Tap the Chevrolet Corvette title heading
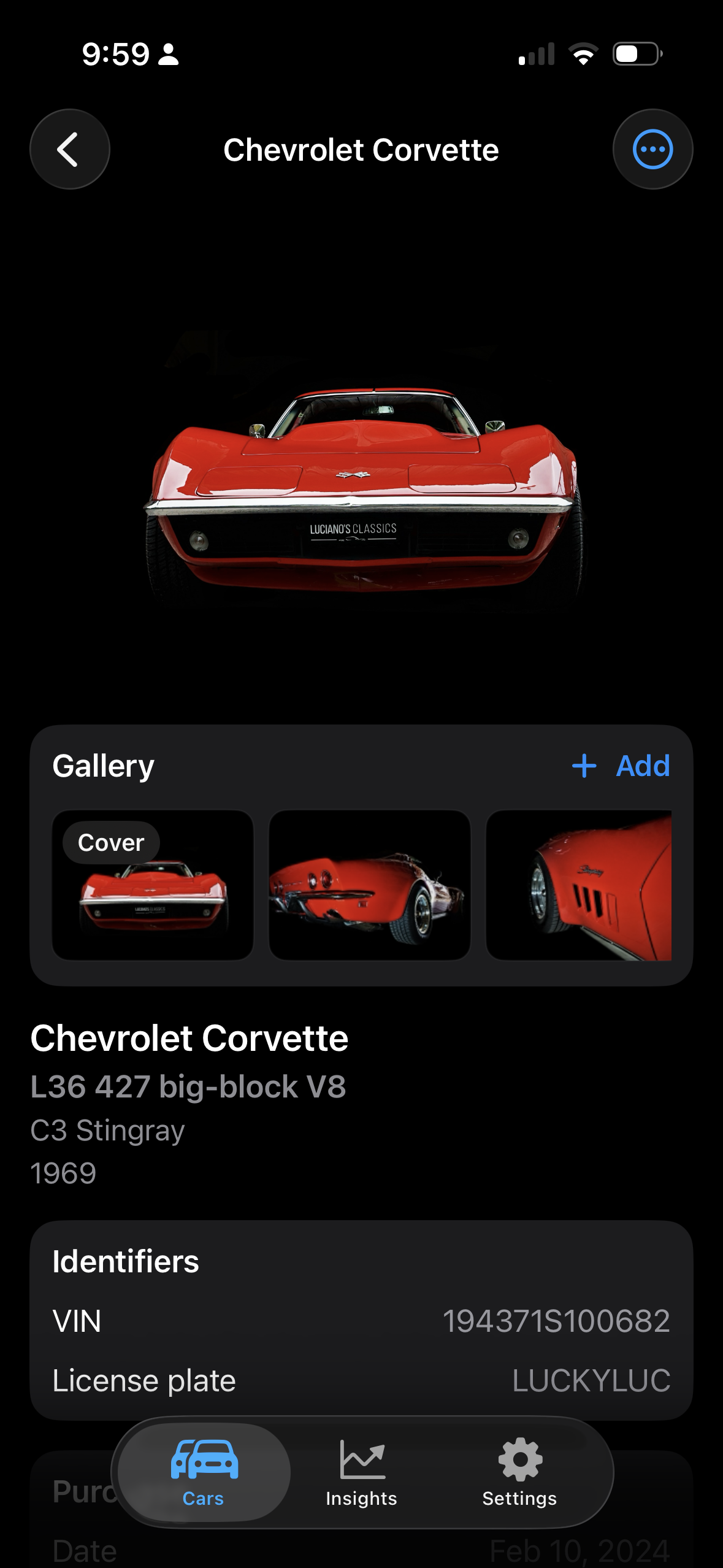723x1568 pixels. pyautogui.click(x=361, y=149)
